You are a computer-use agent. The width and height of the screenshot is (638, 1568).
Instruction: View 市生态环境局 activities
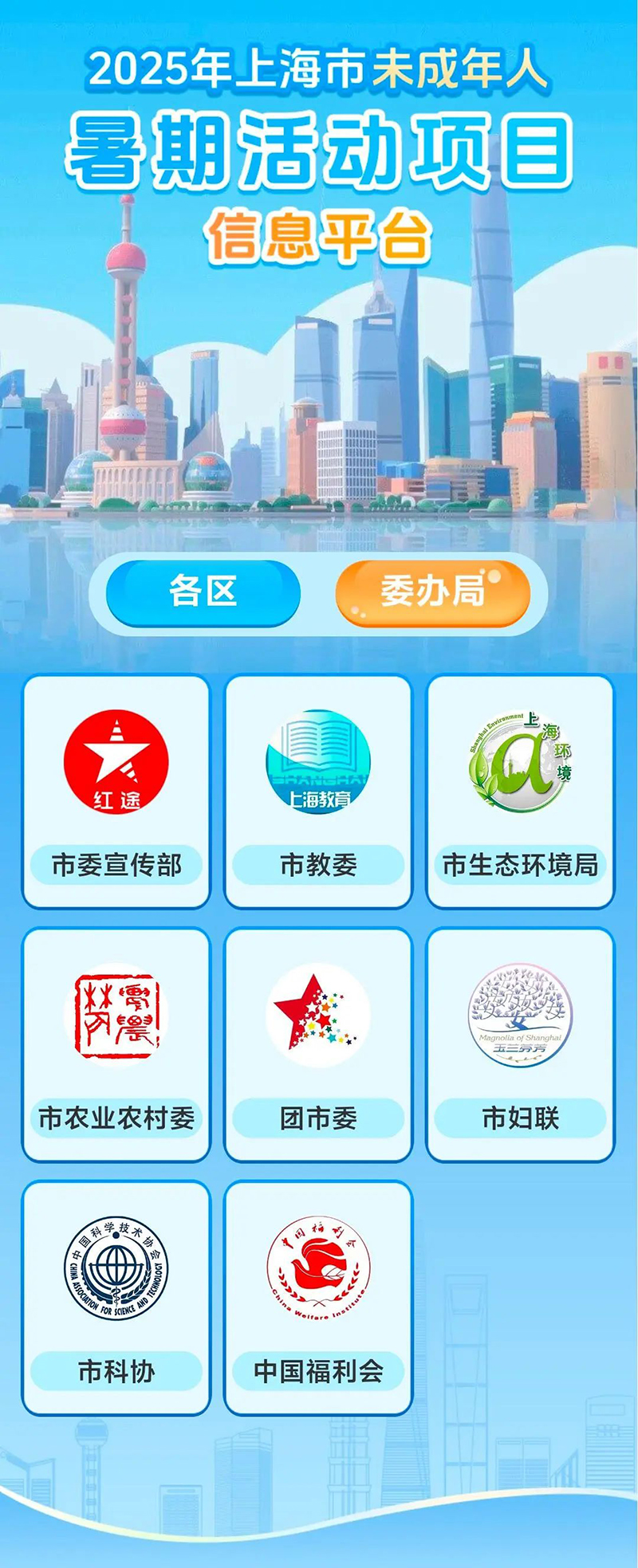coord(520,792)
